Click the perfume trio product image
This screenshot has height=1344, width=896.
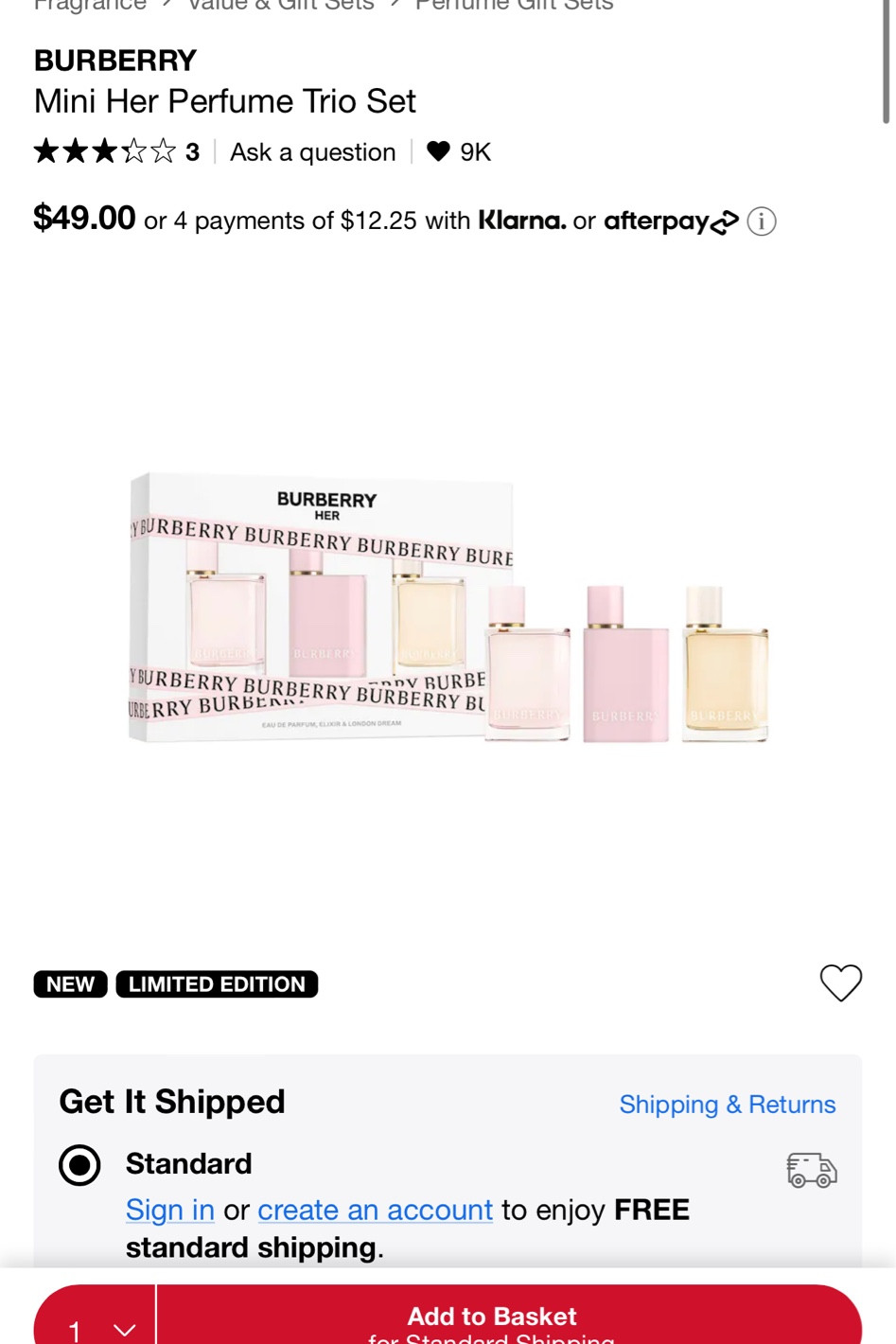(448, 610)
